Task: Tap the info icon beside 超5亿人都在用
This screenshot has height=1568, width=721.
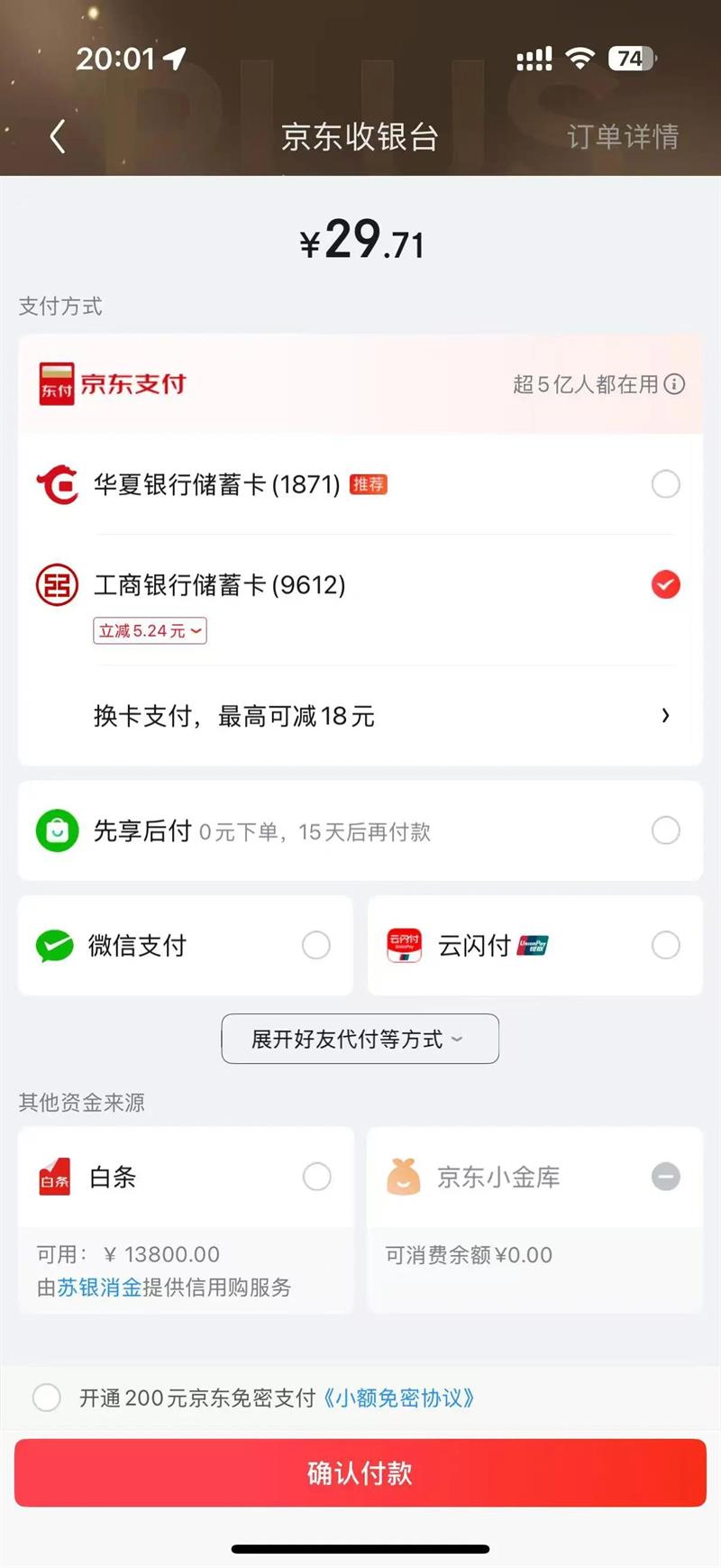Action: 674,384
